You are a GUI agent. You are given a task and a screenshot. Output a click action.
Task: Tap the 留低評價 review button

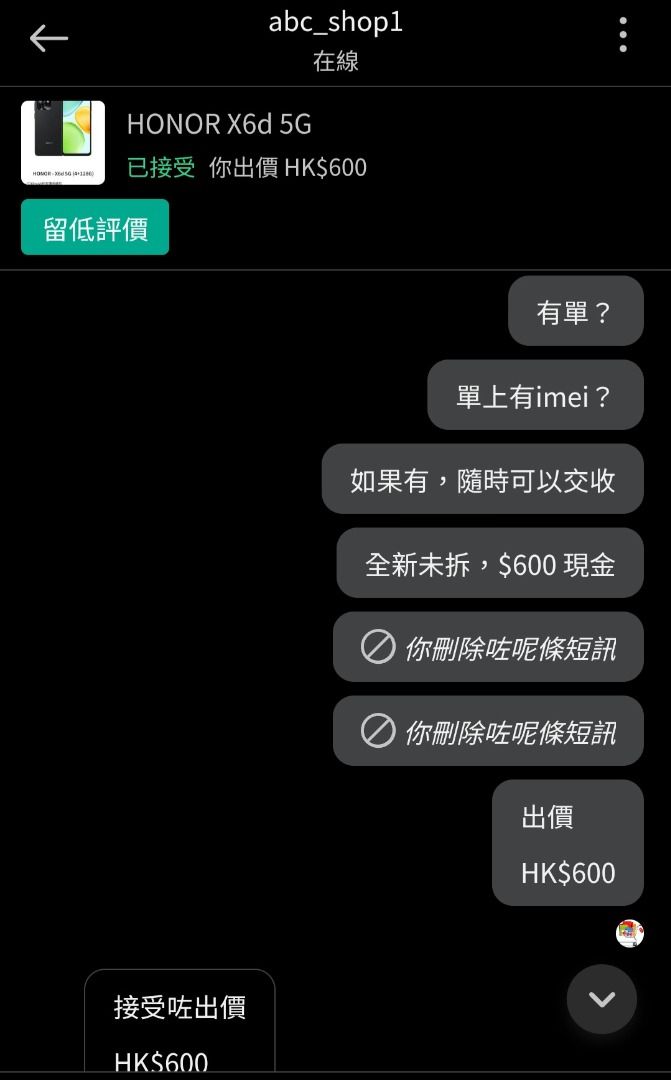tap(95, 227)
